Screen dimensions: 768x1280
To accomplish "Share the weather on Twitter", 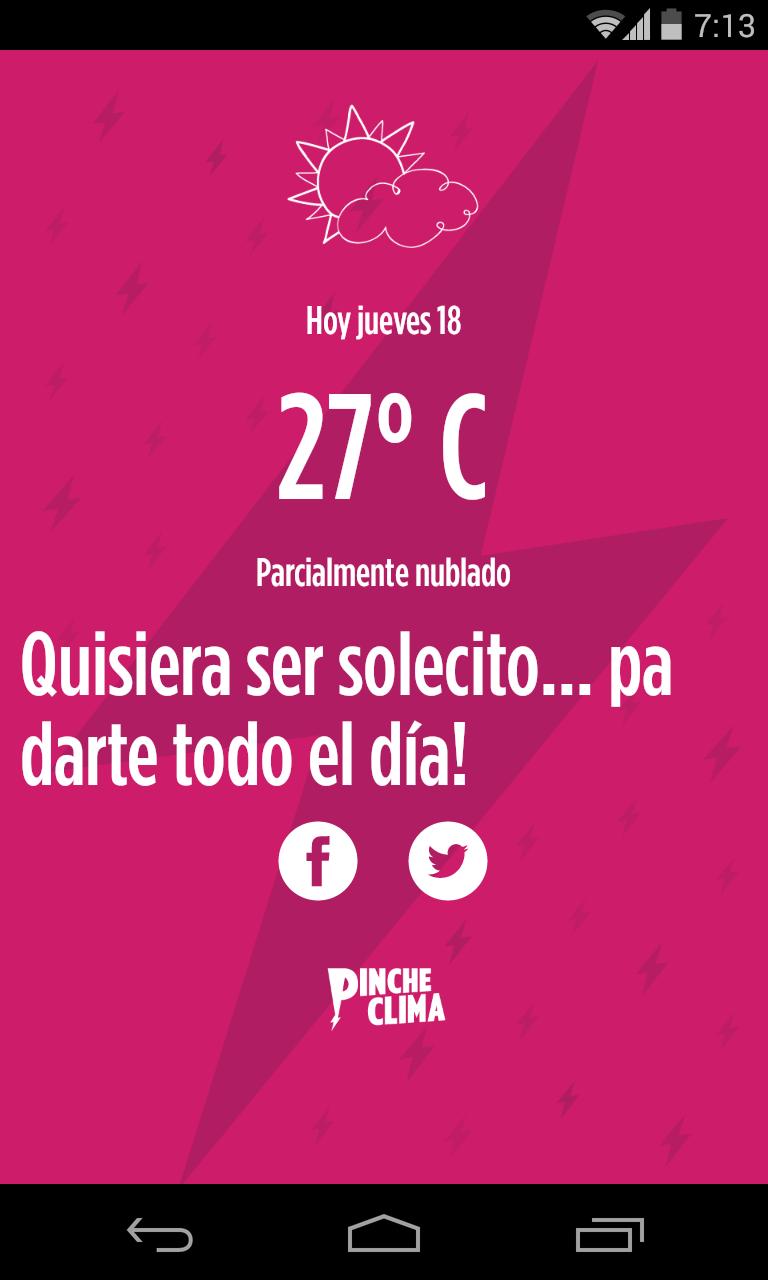I will [x=447, y=861].
